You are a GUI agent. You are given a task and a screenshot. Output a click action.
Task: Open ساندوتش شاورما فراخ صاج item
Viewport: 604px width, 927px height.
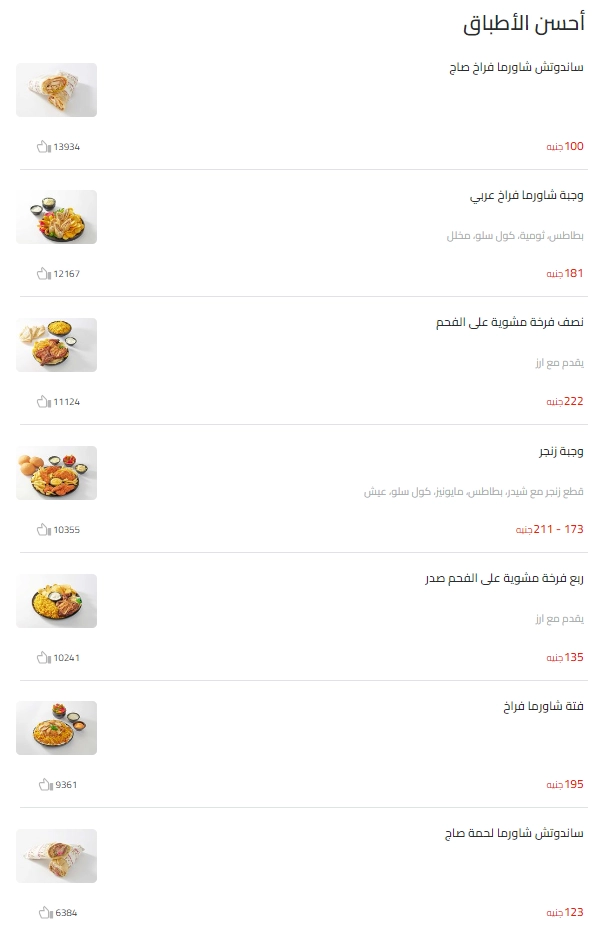[x=515, y=68]
